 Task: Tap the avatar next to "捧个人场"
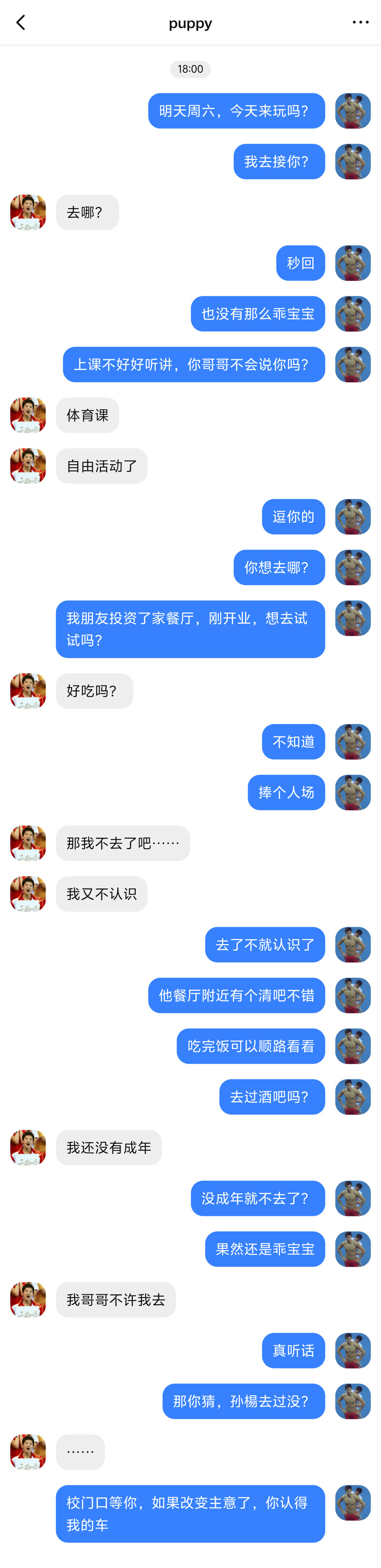point(353,793)
